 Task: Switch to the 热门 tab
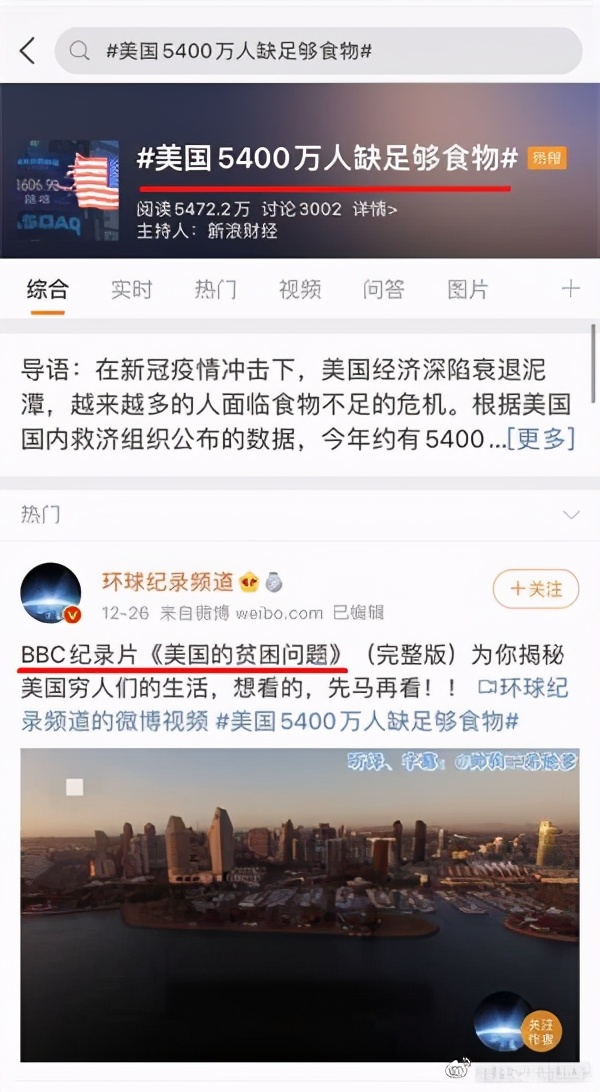(215, 290)
